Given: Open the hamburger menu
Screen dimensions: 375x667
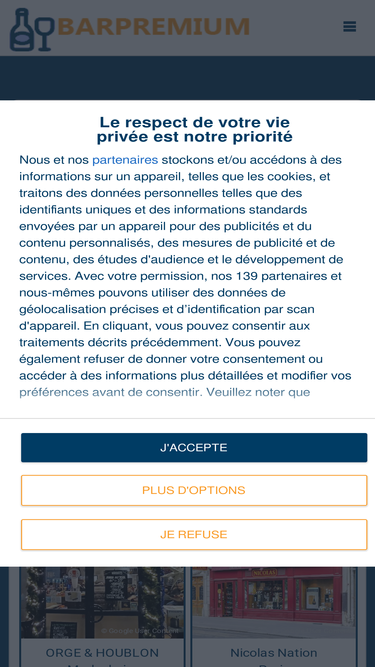Looking at the screenshot, I should (x=349, y=26).
